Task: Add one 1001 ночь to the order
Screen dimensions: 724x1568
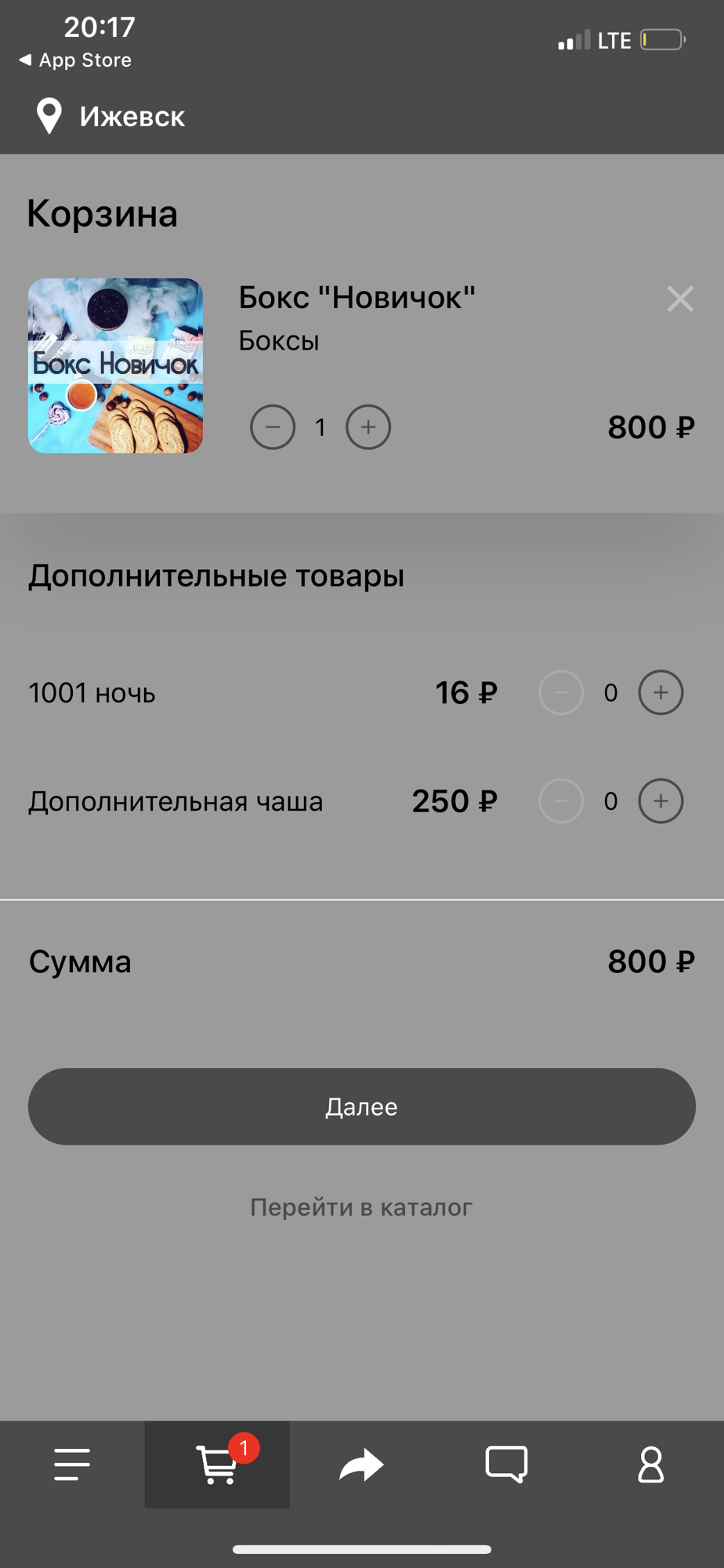Action: pyautogui.click(x=661, y=692)
